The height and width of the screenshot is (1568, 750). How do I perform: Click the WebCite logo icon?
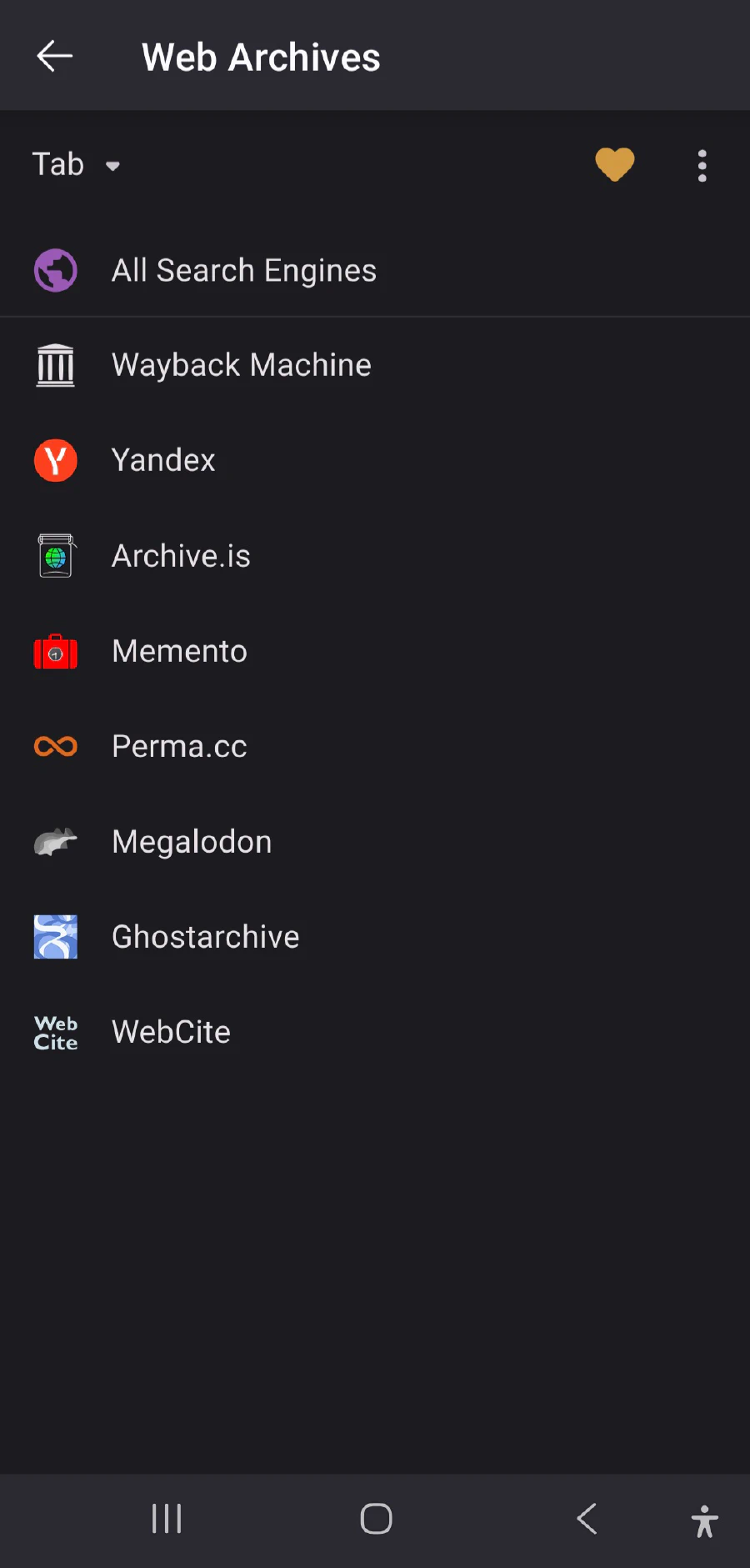coord(55,1032)
